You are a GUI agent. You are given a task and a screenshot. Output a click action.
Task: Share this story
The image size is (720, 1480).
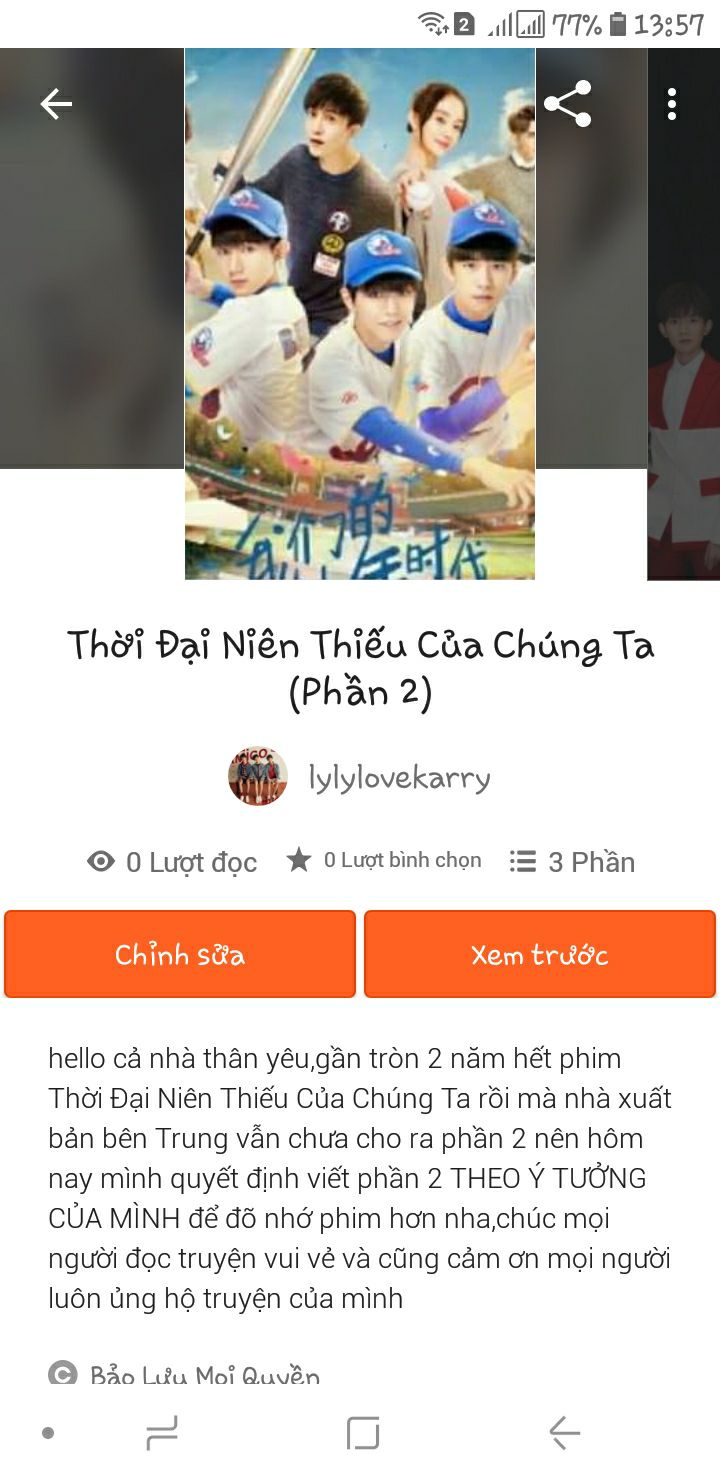567,104
